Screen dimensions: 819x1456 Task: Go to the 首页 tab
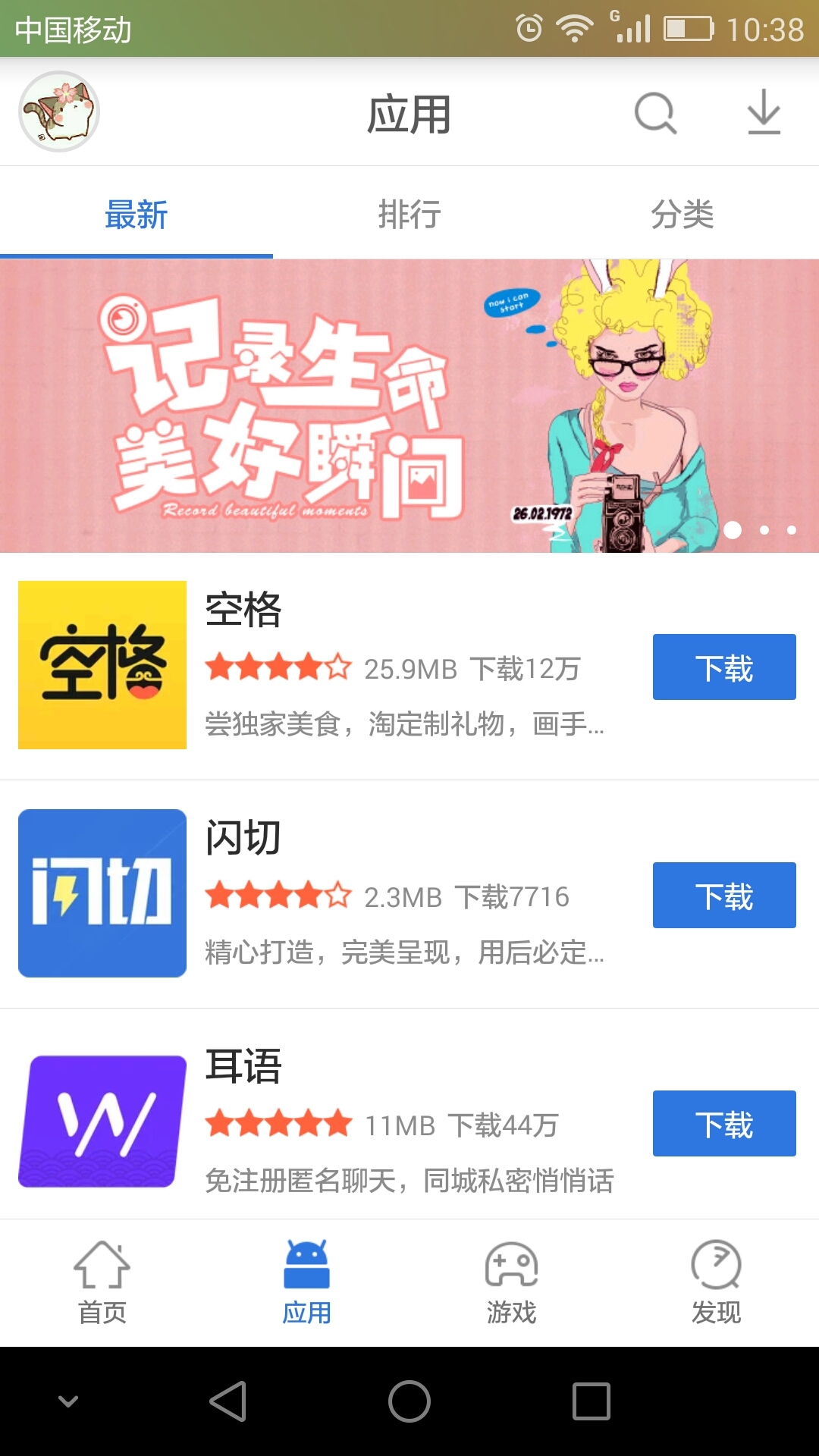pos(102,1283)
